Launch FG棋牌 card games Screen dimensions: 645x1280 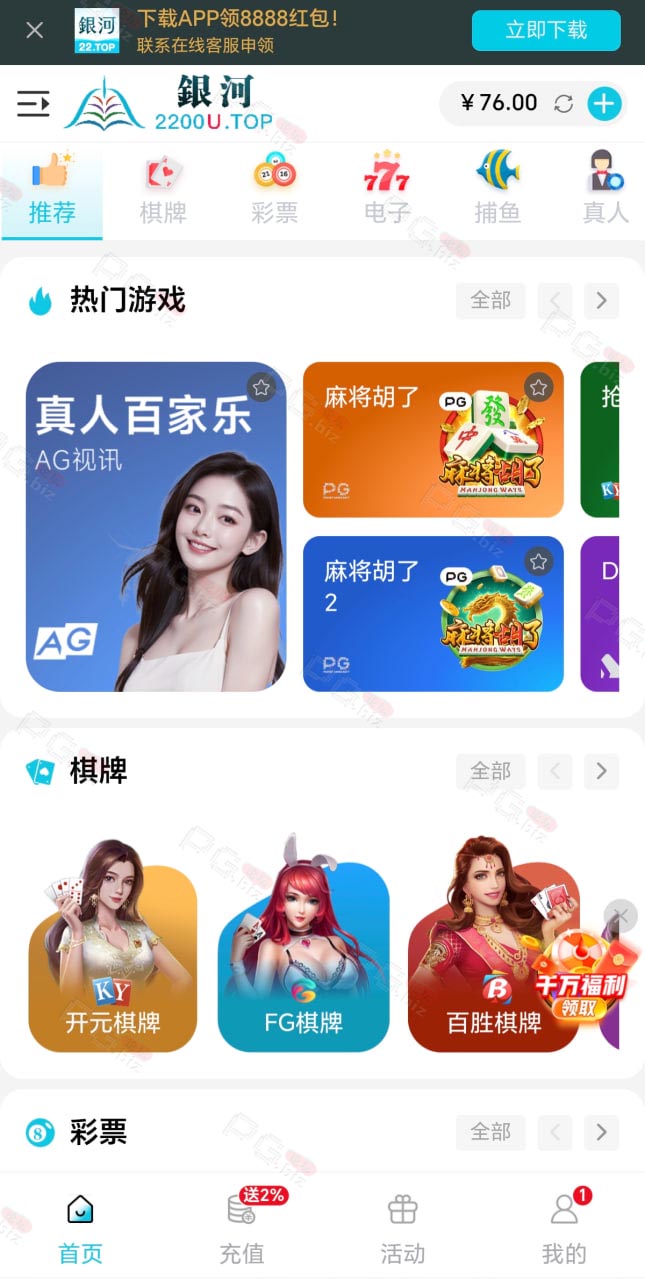coord(303,945)
